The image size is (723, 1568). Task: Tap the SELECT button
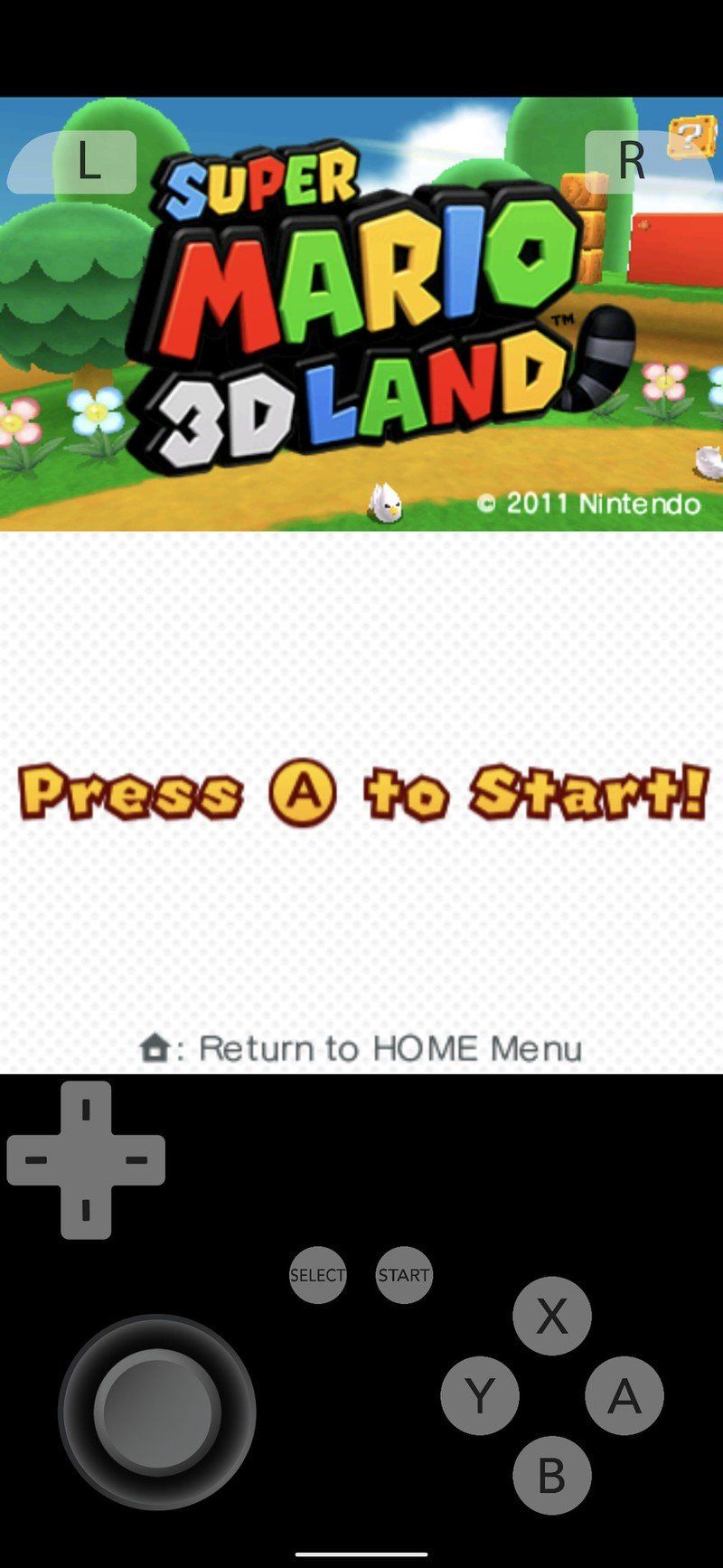click(318, 1275)
